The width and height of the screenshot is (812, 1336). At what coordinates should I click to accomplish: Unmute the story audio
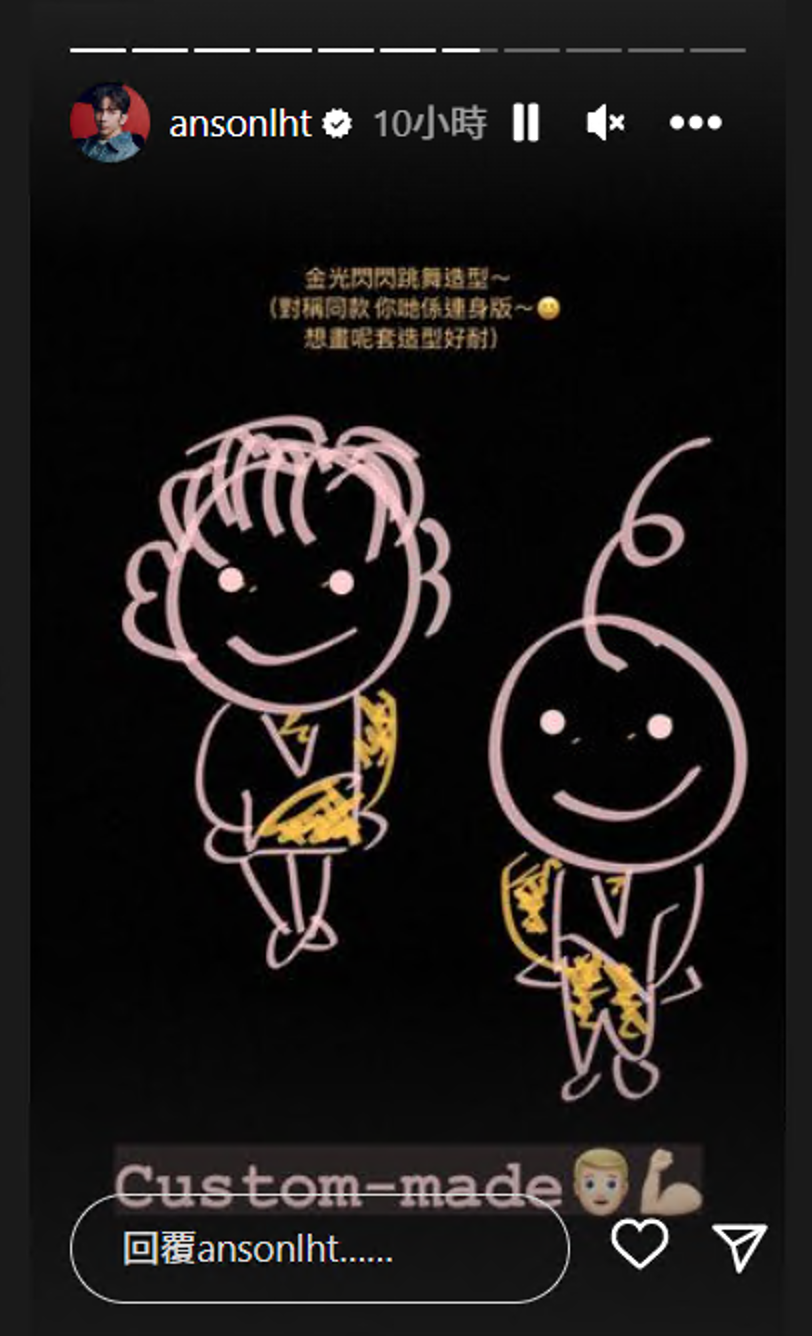coord(605,123)
